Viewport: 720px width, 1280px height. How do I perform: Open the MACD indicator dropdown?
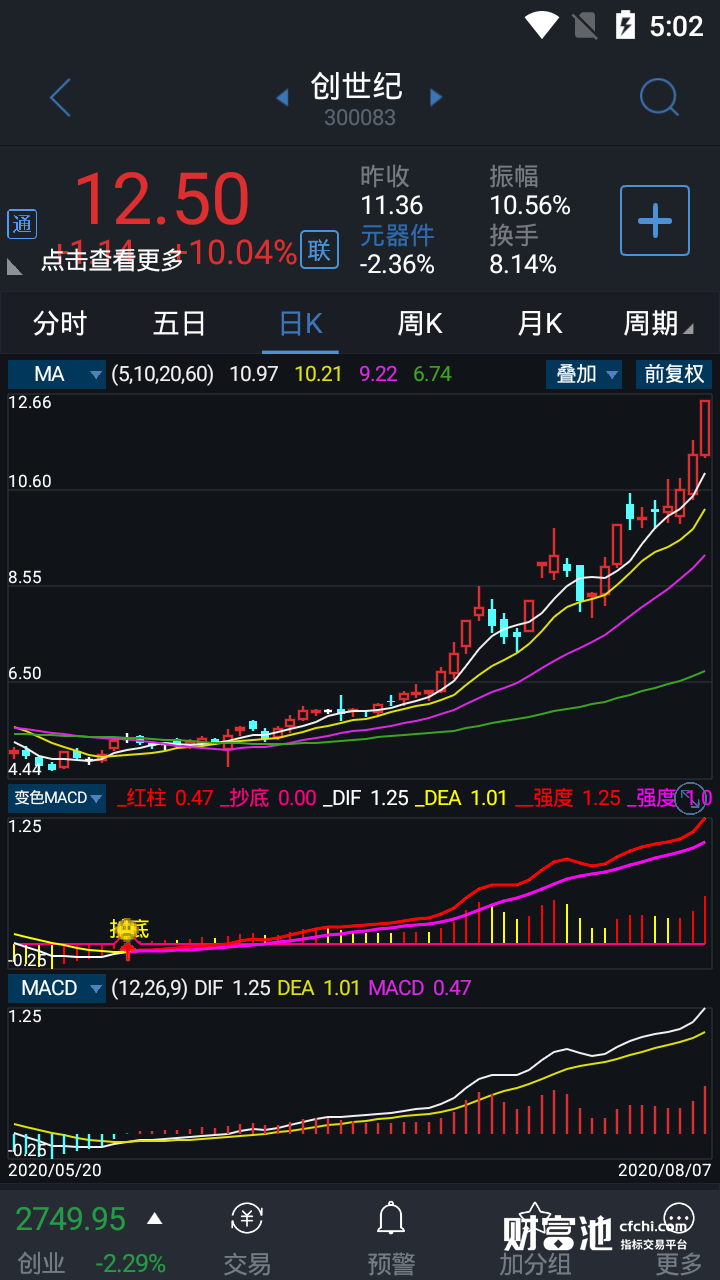[x=57, y=988]
